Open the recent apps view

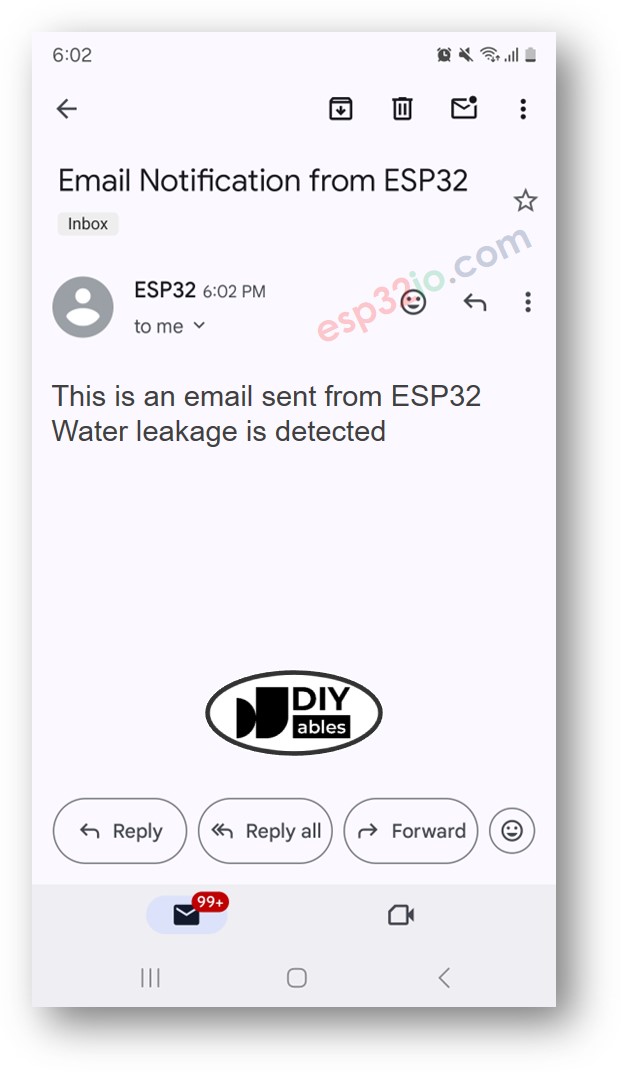click(x=151, y=978)
